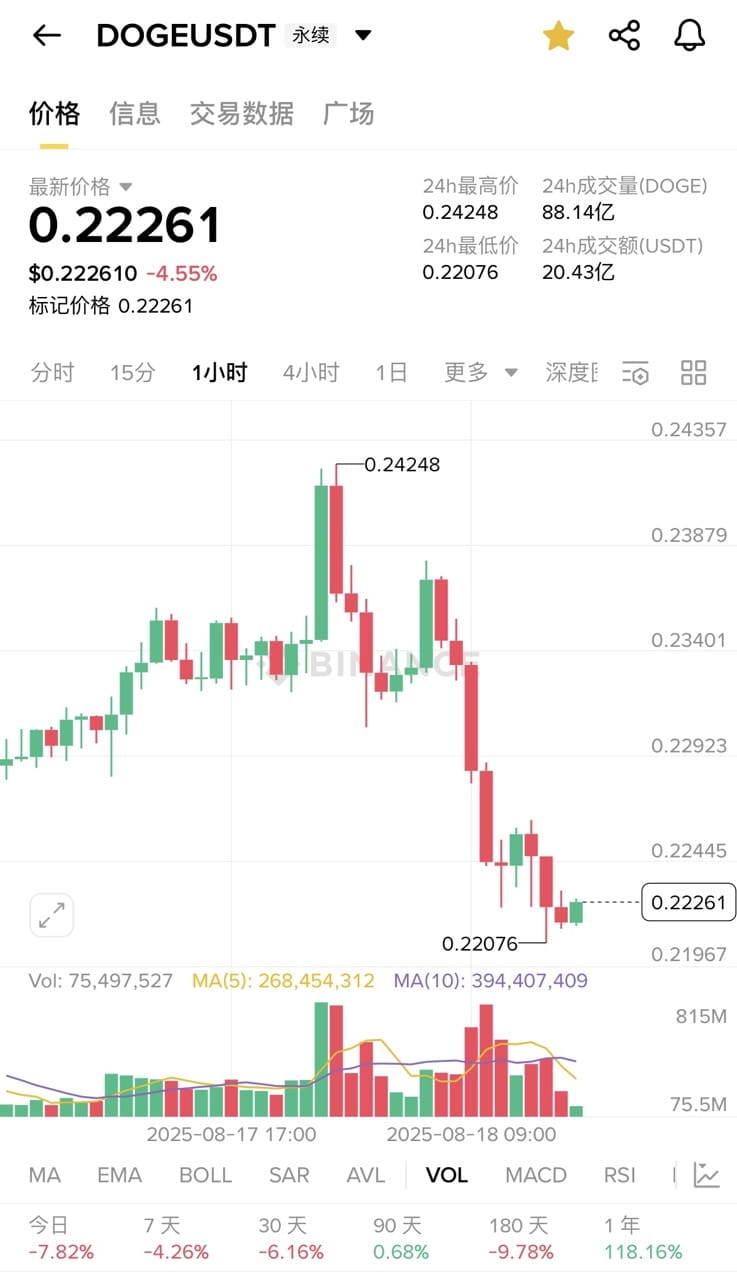Expand chart to fullscreen
The image size is (737, 1280).
(x=51, y=914)
